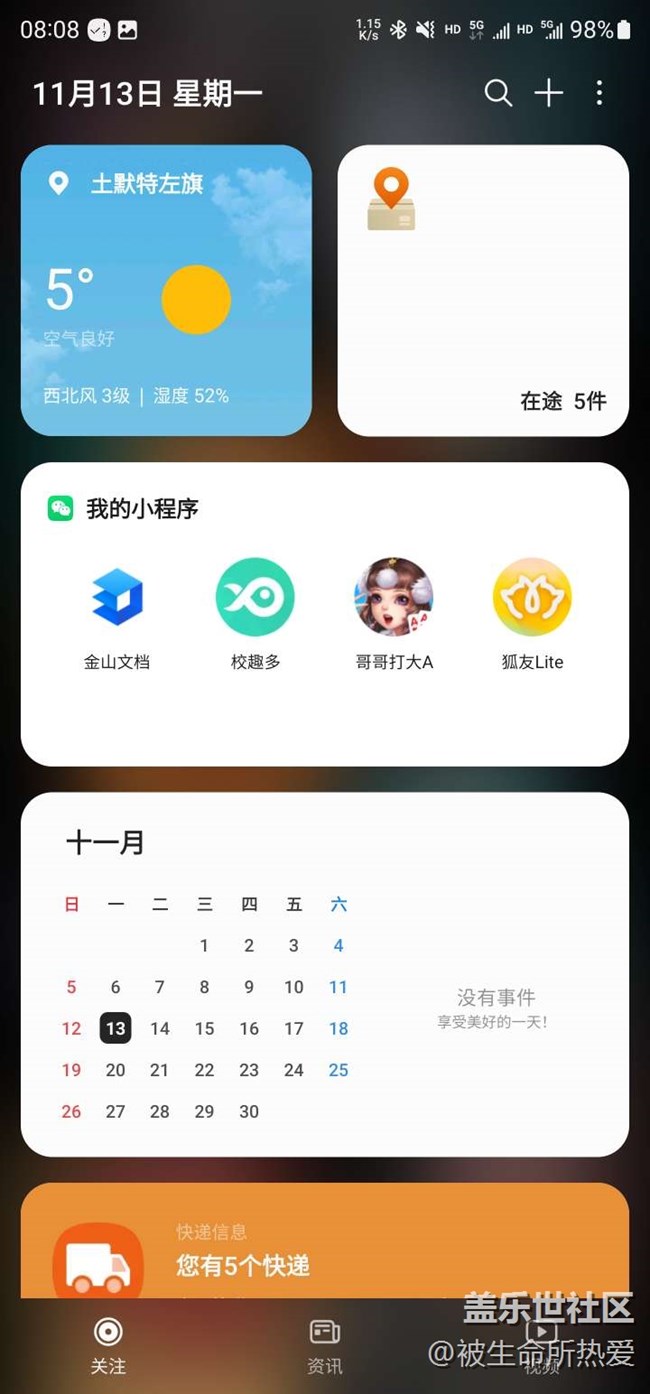This screenshot has height=1394, width=650.
Task: Open the 狐友Lite mini program
Action: click(x=532, y=612)
